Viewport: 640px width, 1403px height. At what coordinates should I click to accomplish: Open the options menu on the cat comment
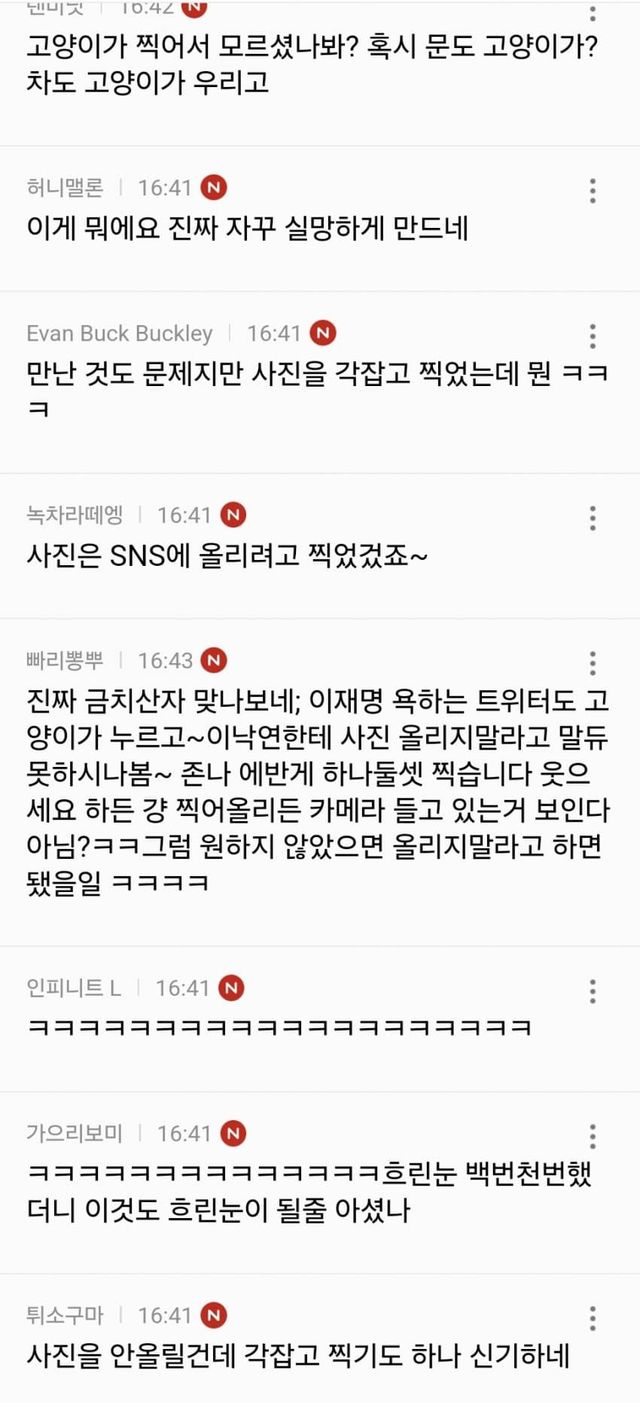[x=593, y=12]
